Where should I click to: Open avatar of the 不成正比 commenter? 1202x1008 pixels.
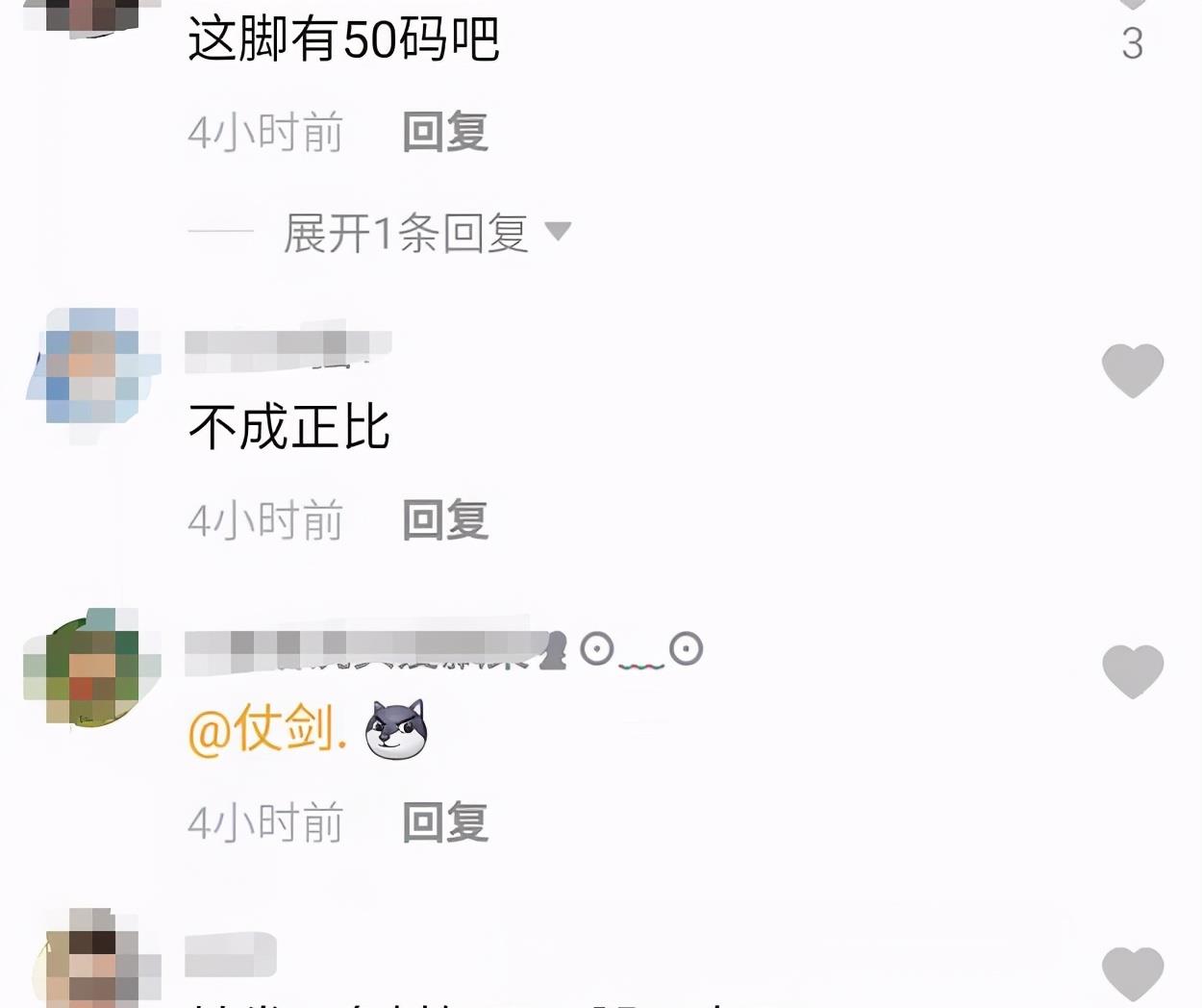click(x=92, y=367)
